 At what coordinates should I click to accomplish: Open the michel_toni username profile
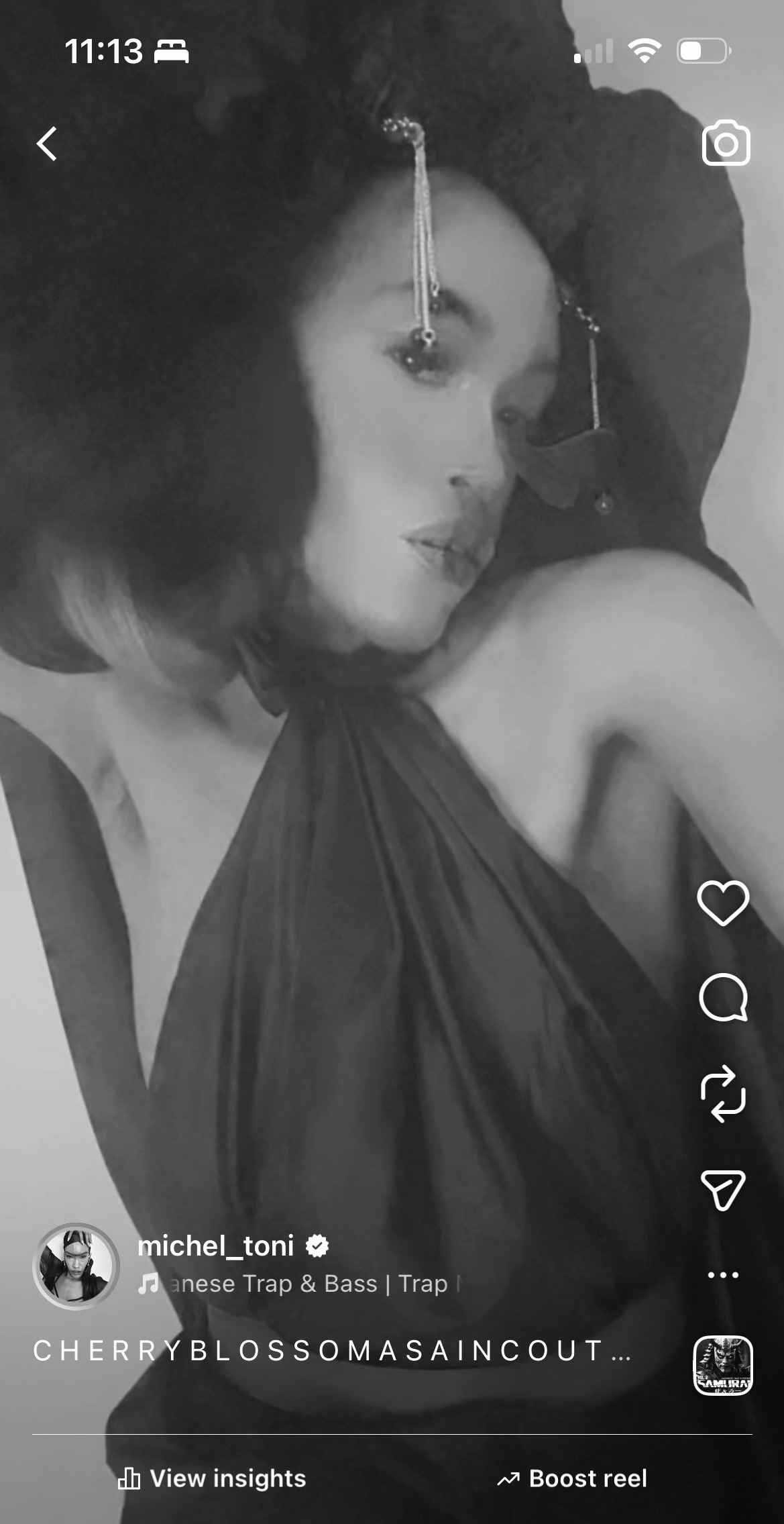click(216, 1246)
